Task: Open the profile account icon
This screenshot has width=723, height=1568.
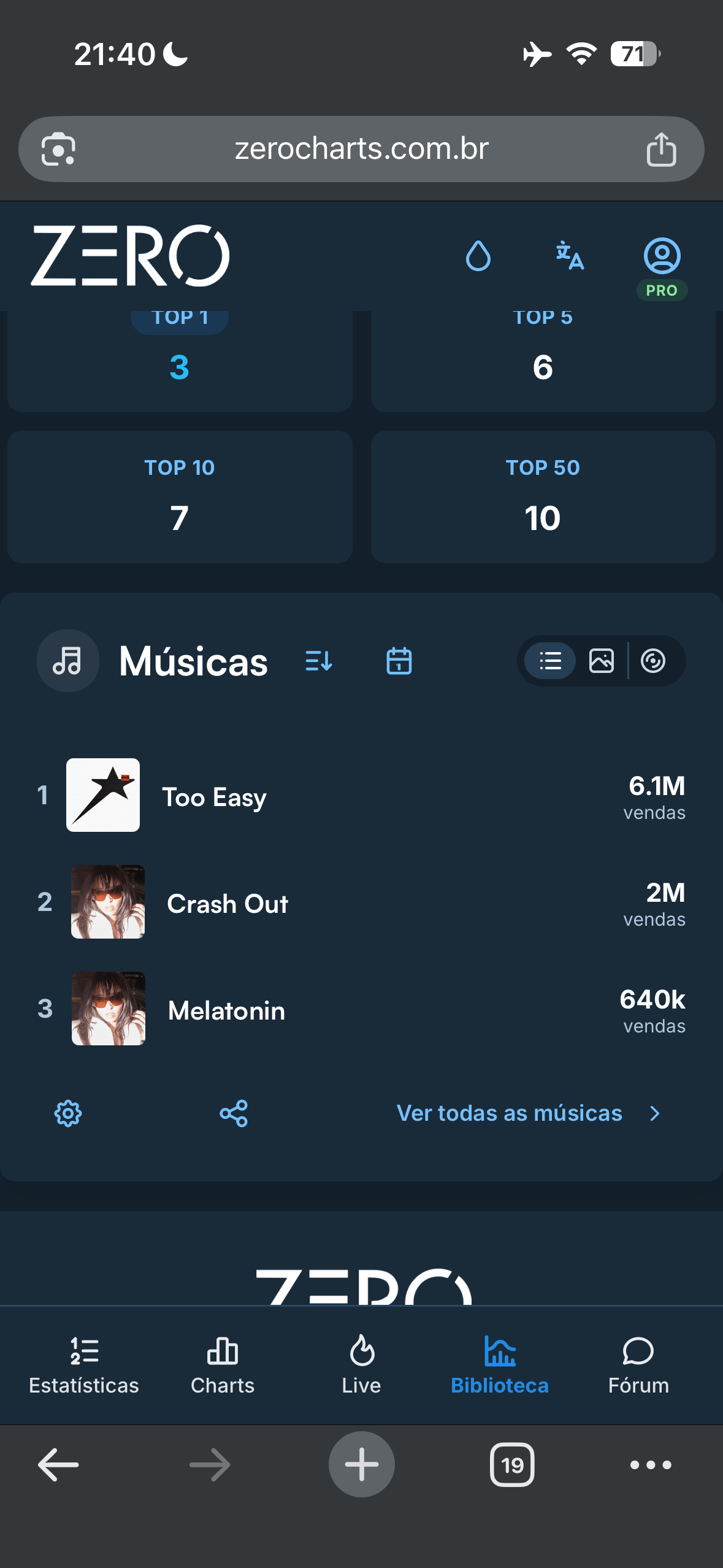Action: (x=662, y=256)
